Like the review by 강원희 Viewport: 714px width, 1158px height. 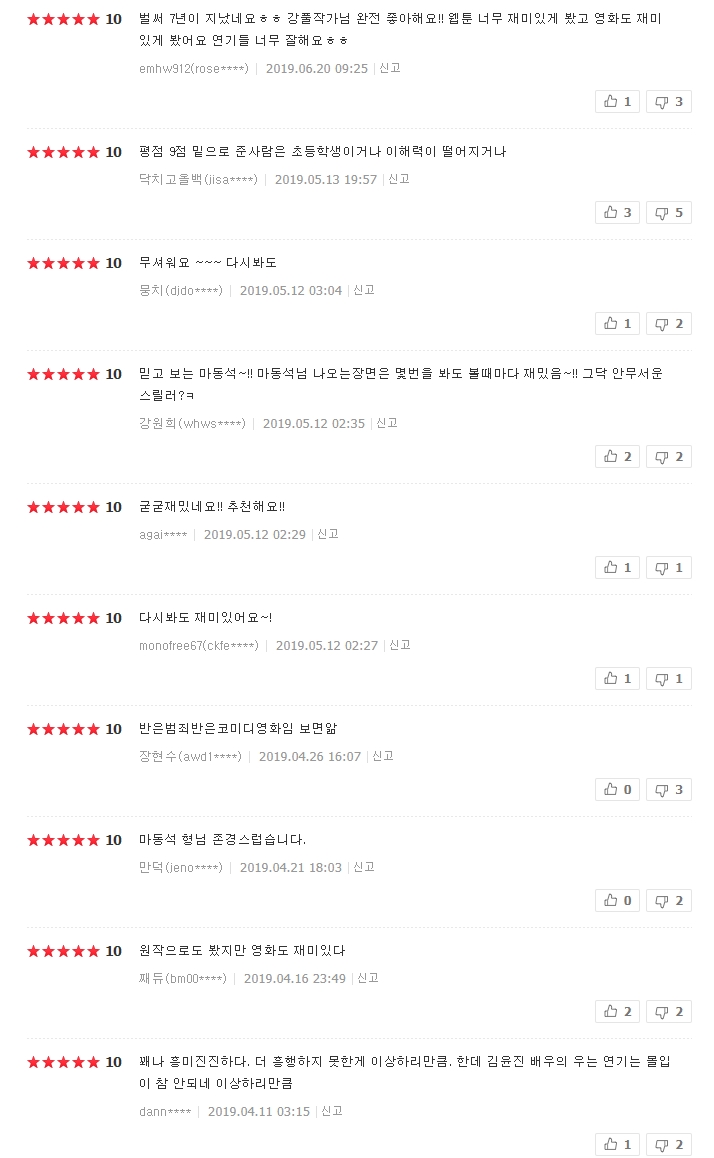(617, 456)
